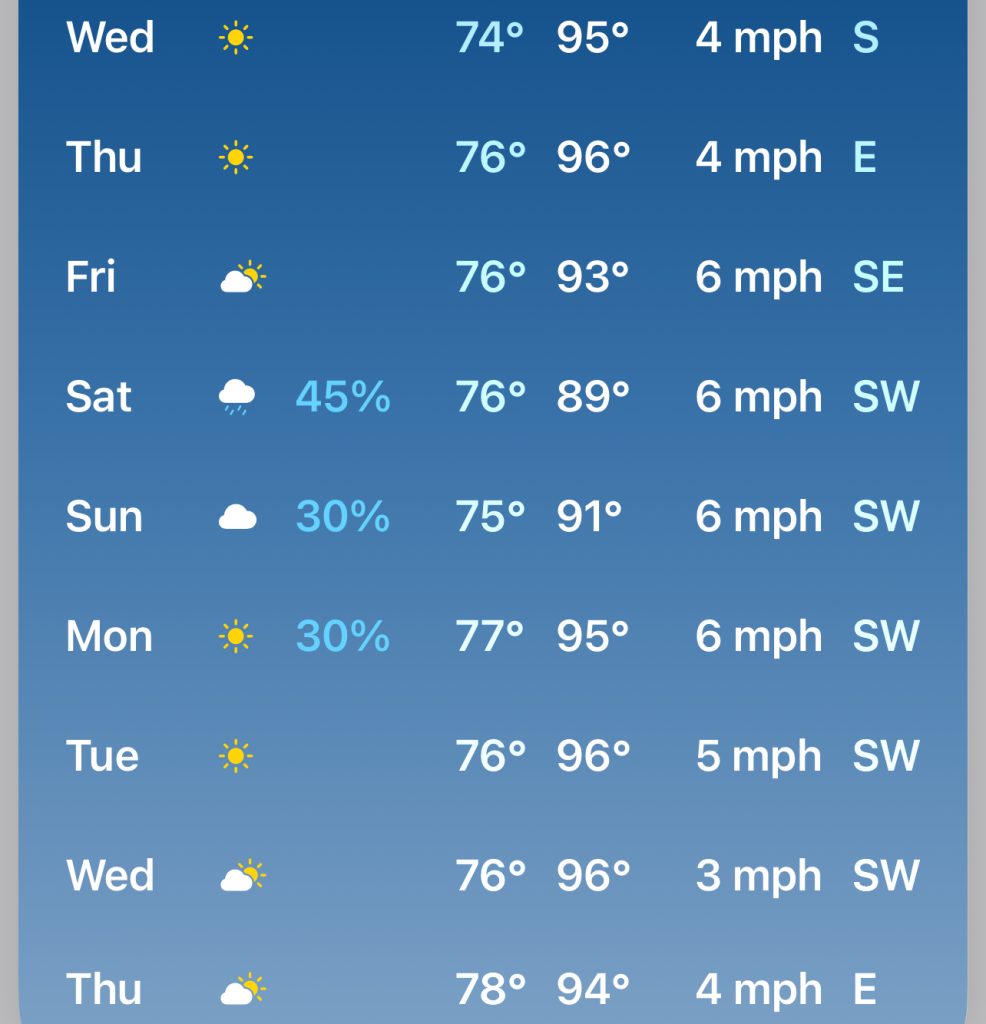Open Tuesday's 5 mph wind forecast

pos(492,756)
